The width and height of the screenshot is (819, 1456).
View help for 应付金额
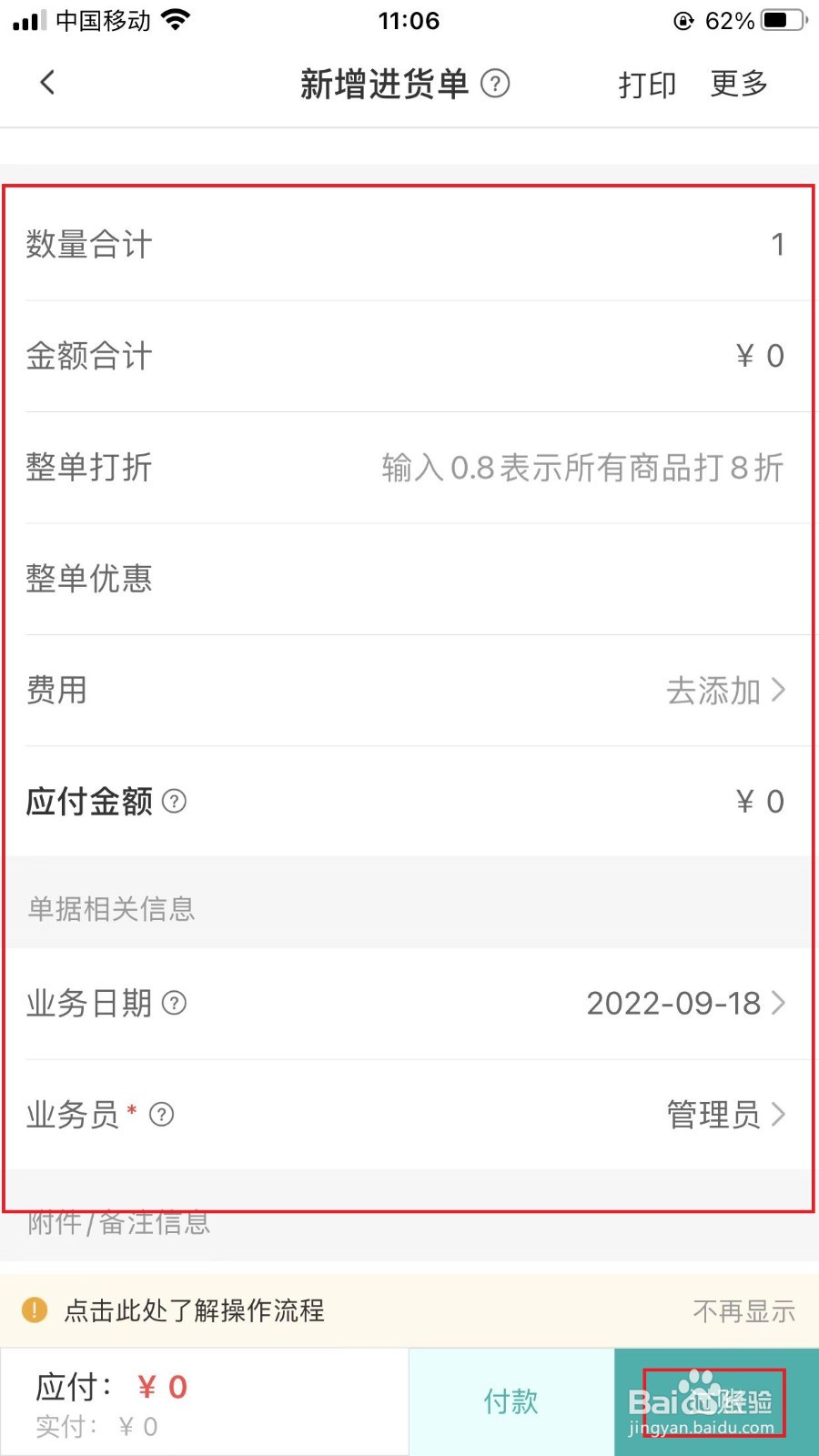point(174,802)
